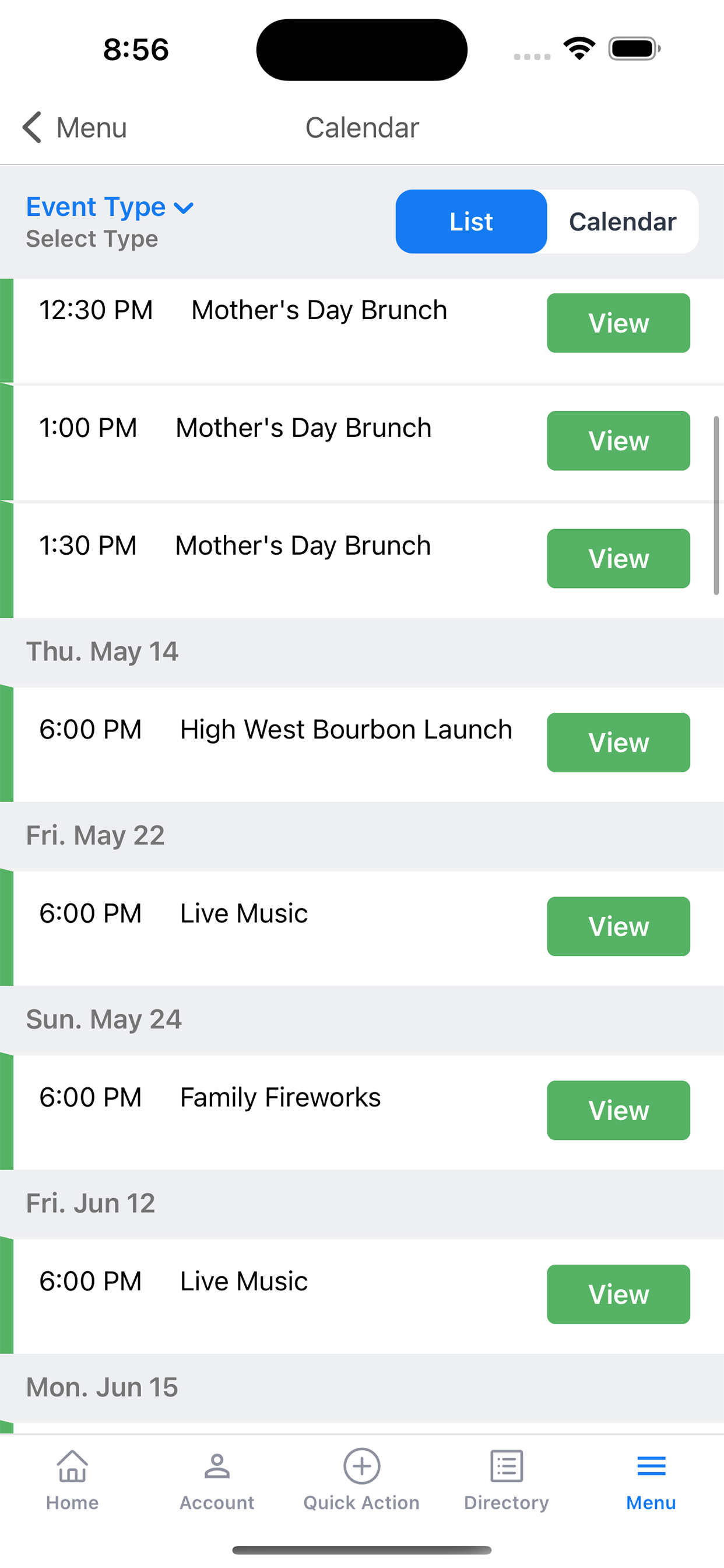Open the Directory tab
Viewport: 724px width, 1568px height.
[507, 1480]
